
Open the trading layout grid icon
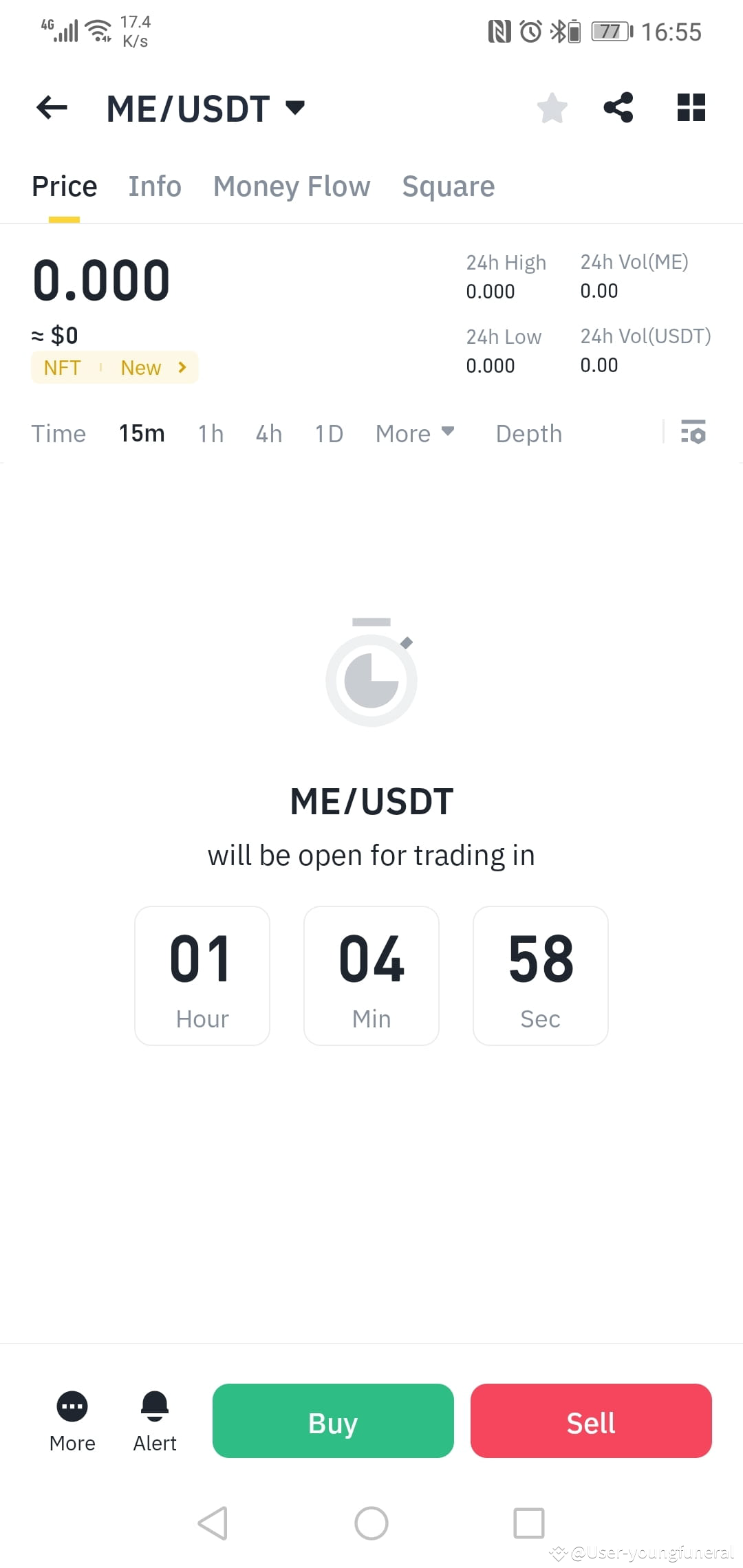(x=691, y=107)
